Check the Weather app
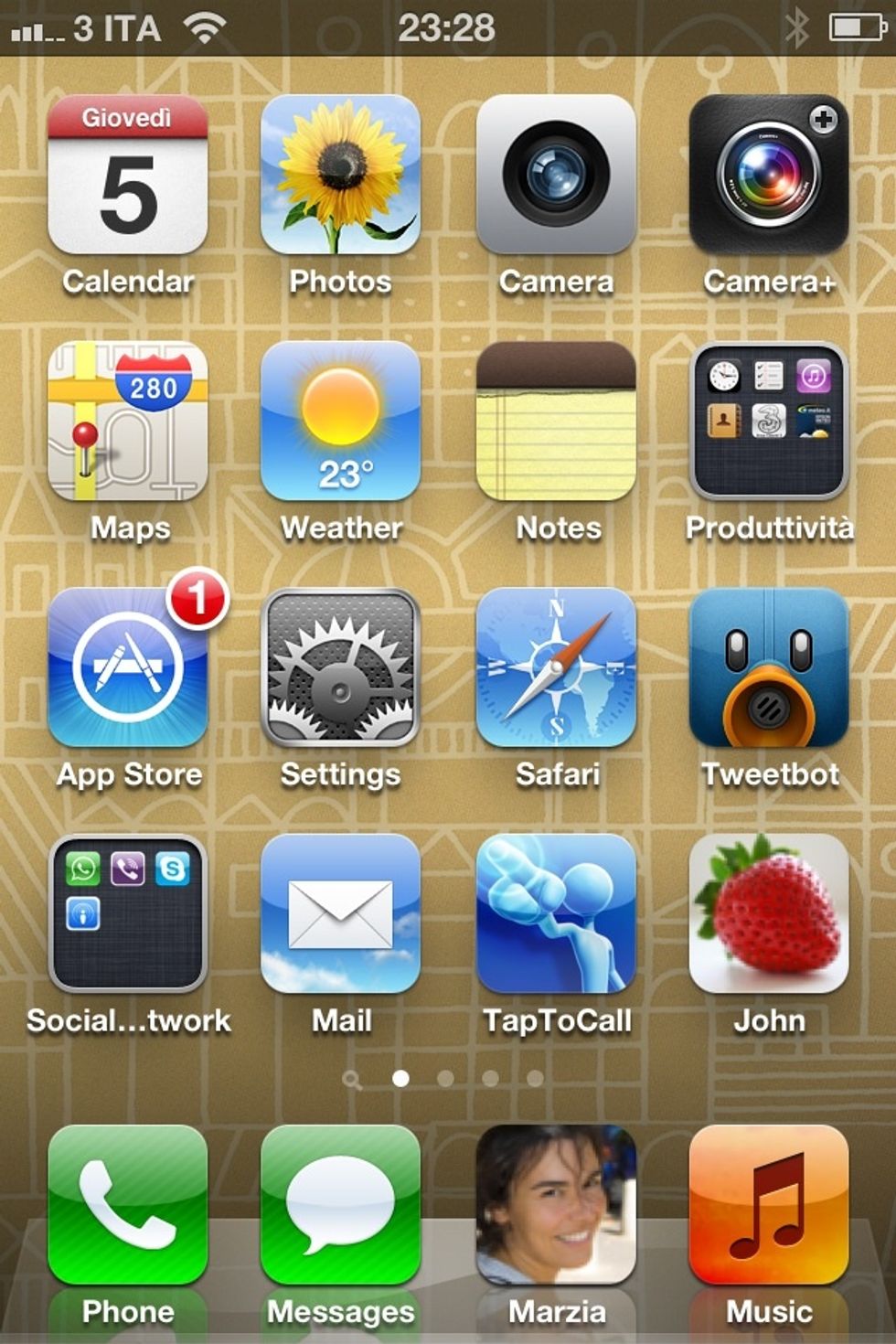896x1344 pixels. point(340,421)
